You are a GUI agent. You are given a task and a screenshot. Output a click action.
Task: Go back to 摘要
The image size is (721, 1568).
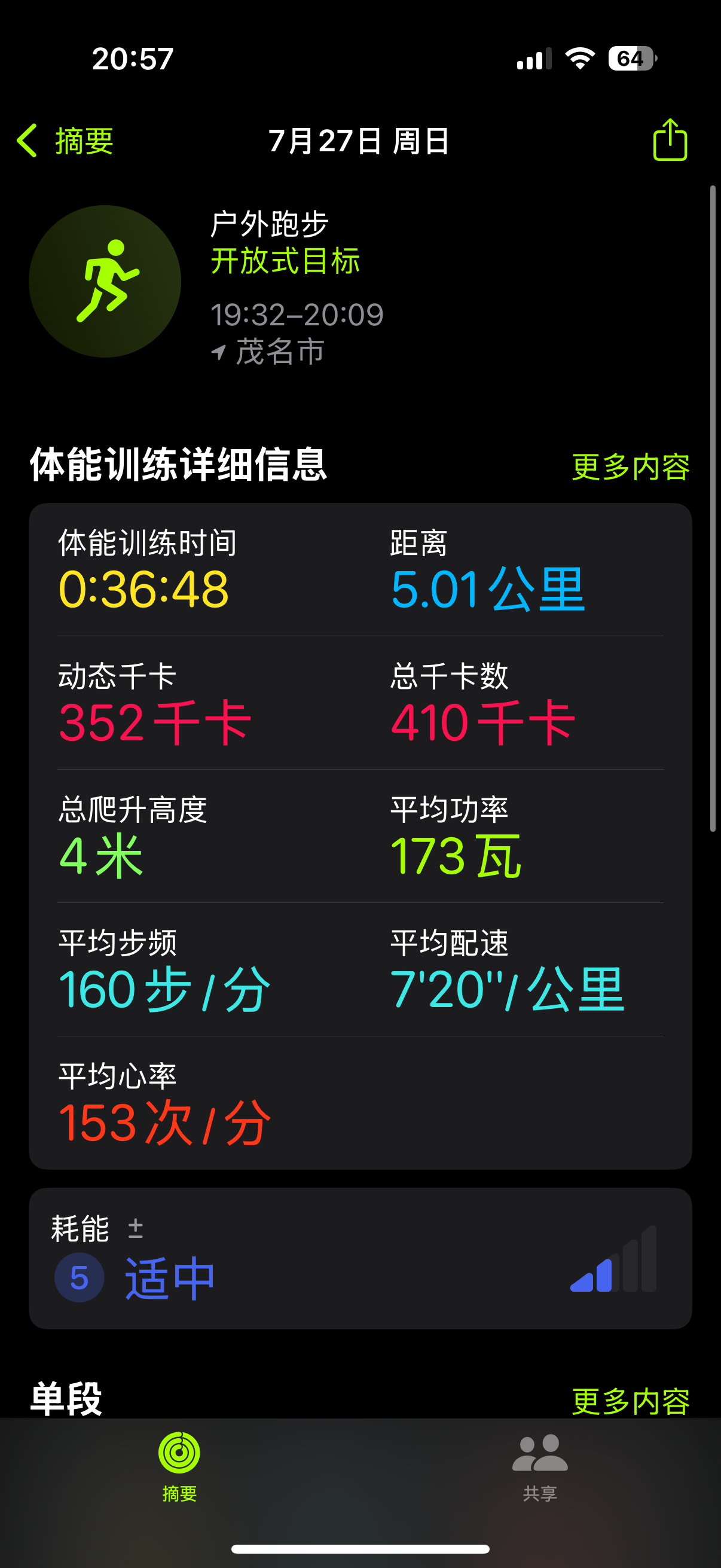(x=66, y=141)
